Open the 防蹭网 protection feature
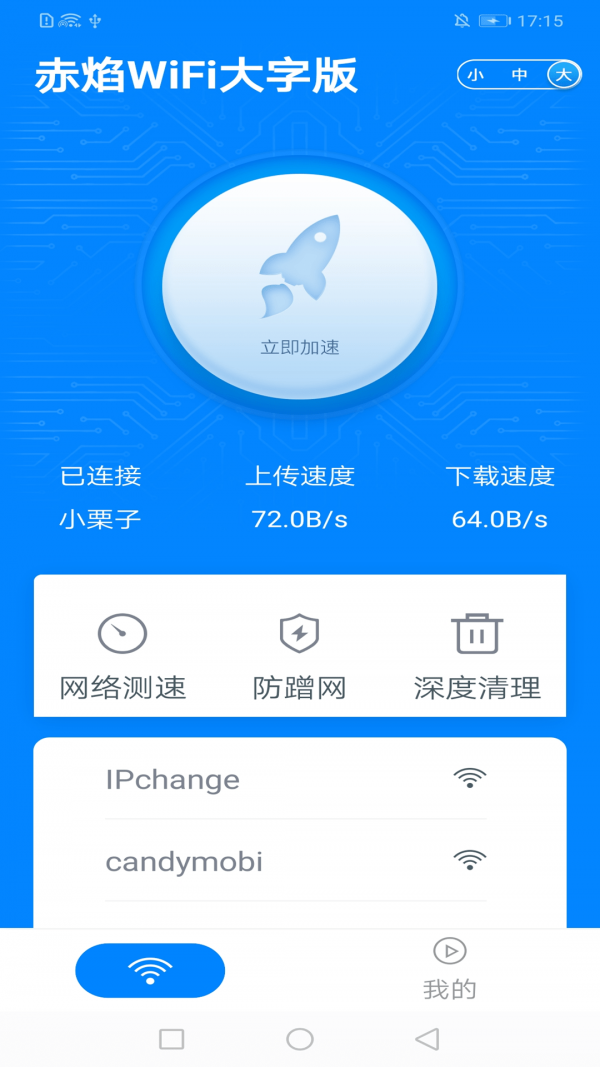The width and height of the screenshot is (600, 1067). coord(299,657)
